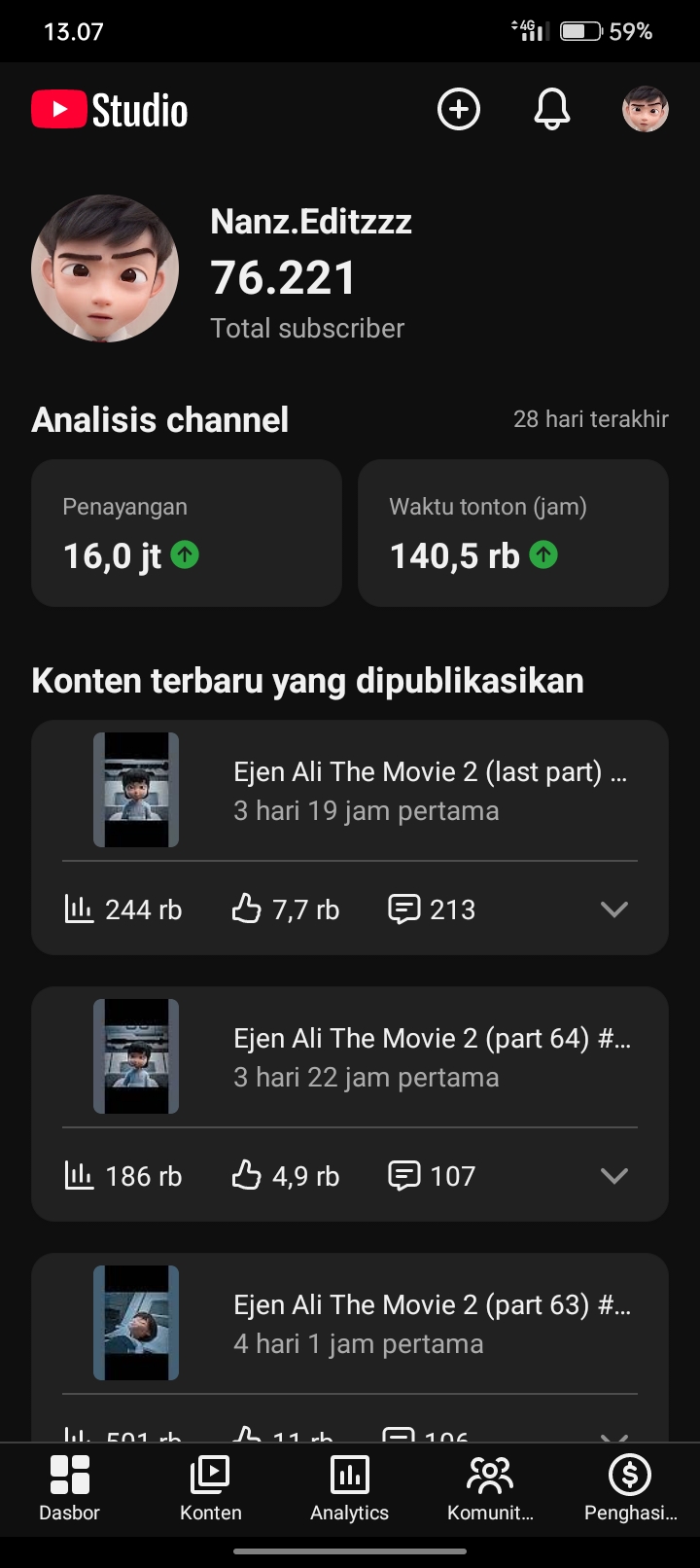
Task: Open the notifications bell
Action: coord(551,109)
